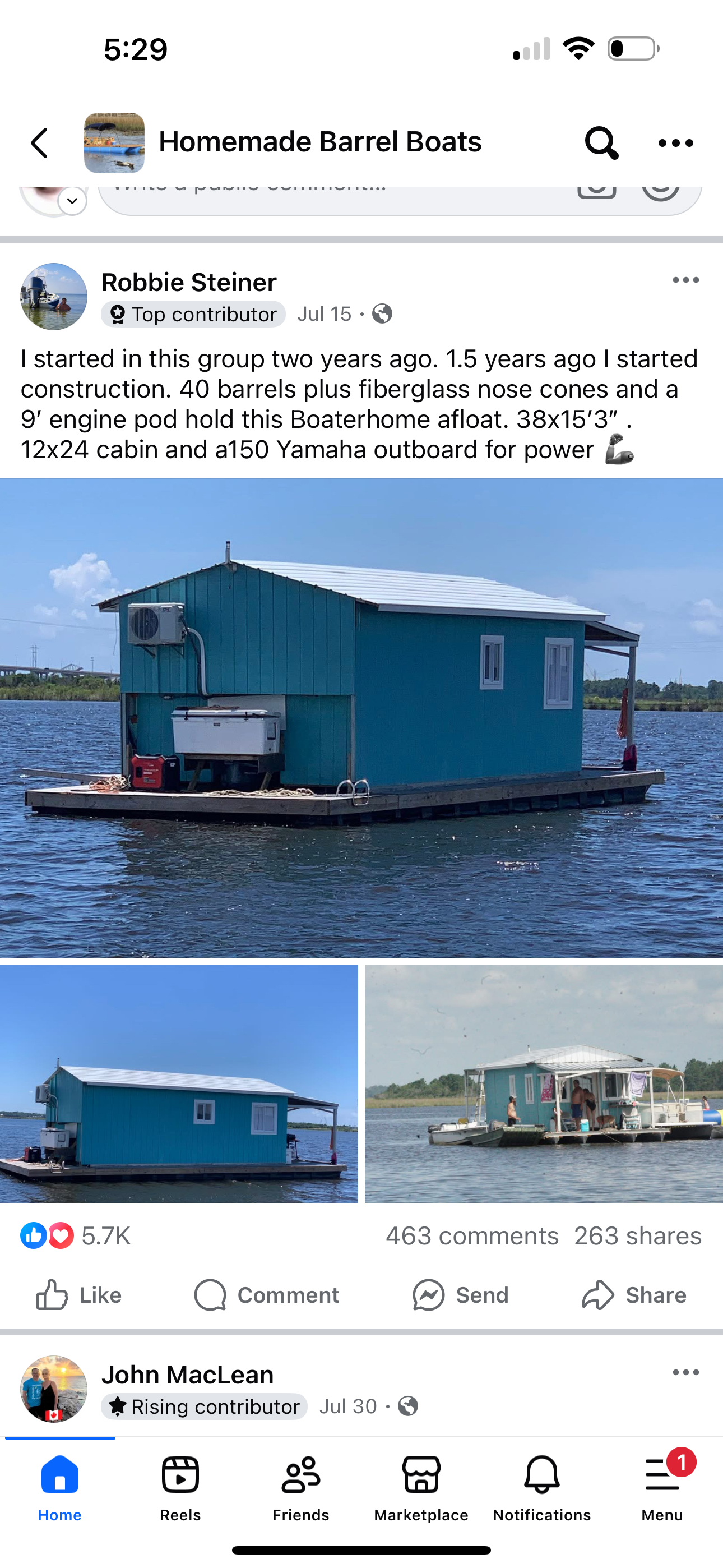Image resolution: width=723 pixels, height=1568 pixels.
Task: Open John MacLean's profile
Action: (x=187, y=1375)
